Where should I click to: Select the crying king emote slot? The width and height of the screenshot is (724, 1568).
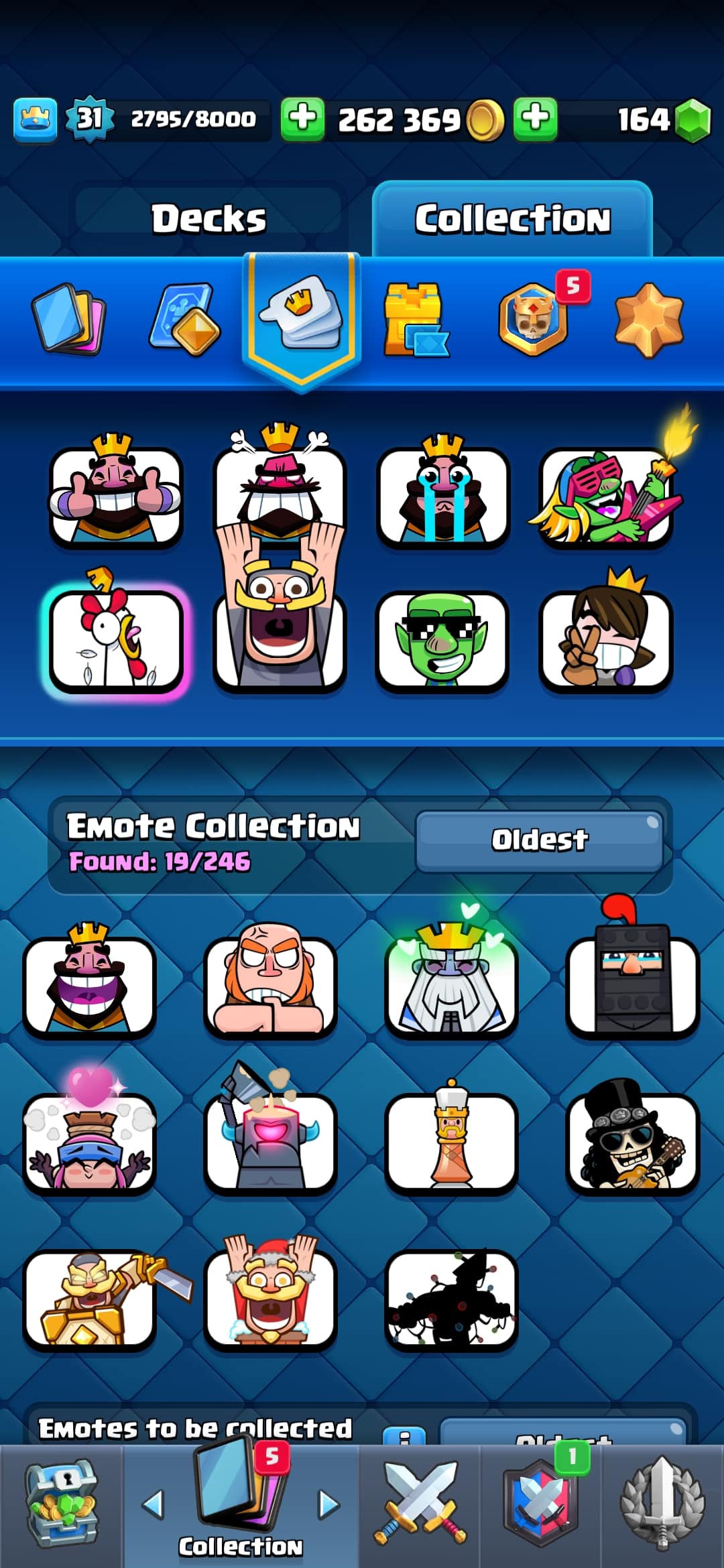tap(443, 495)
